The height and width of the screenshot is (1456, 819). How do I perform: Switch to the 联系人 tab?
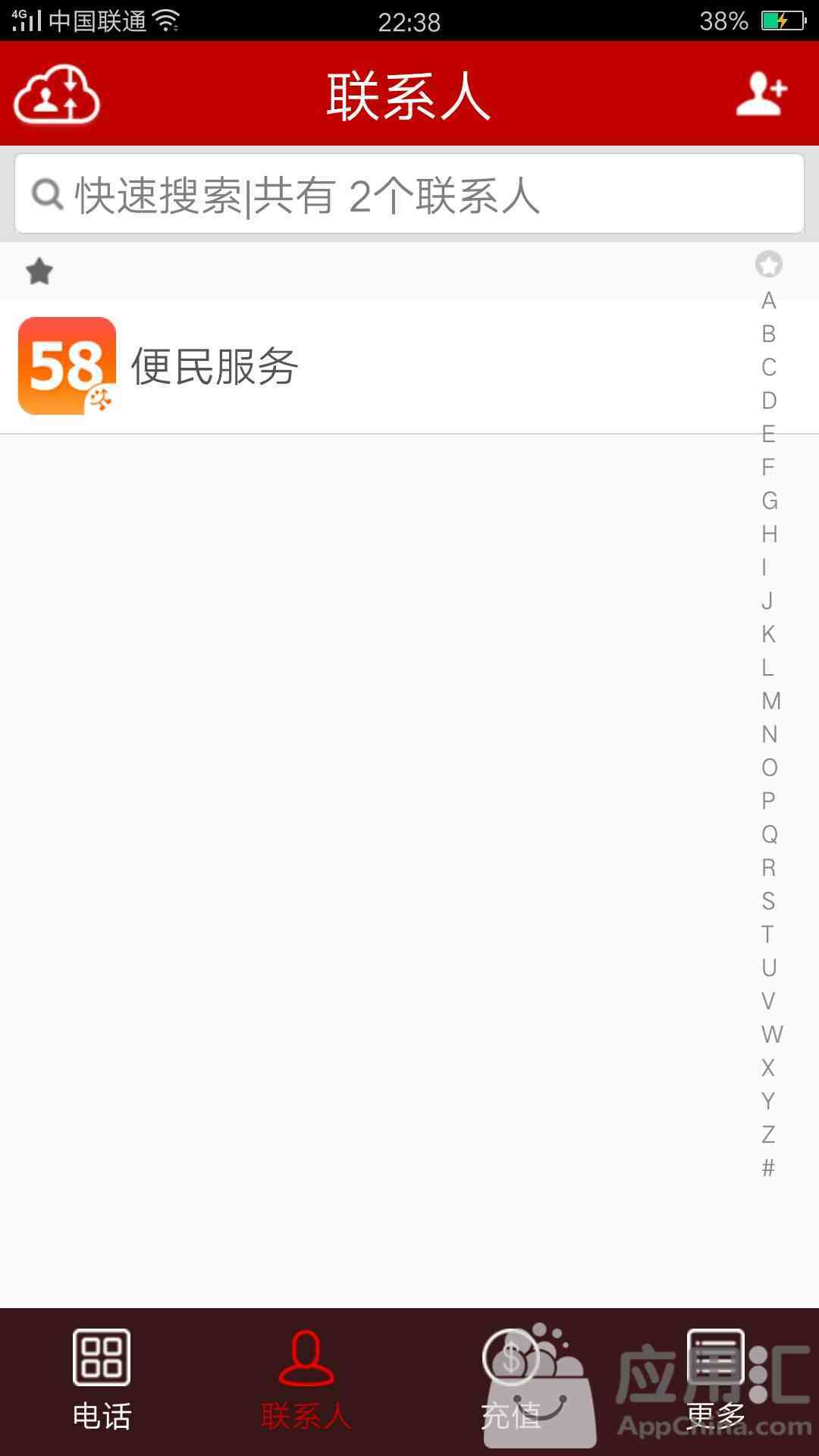[x=306, y=1380]
